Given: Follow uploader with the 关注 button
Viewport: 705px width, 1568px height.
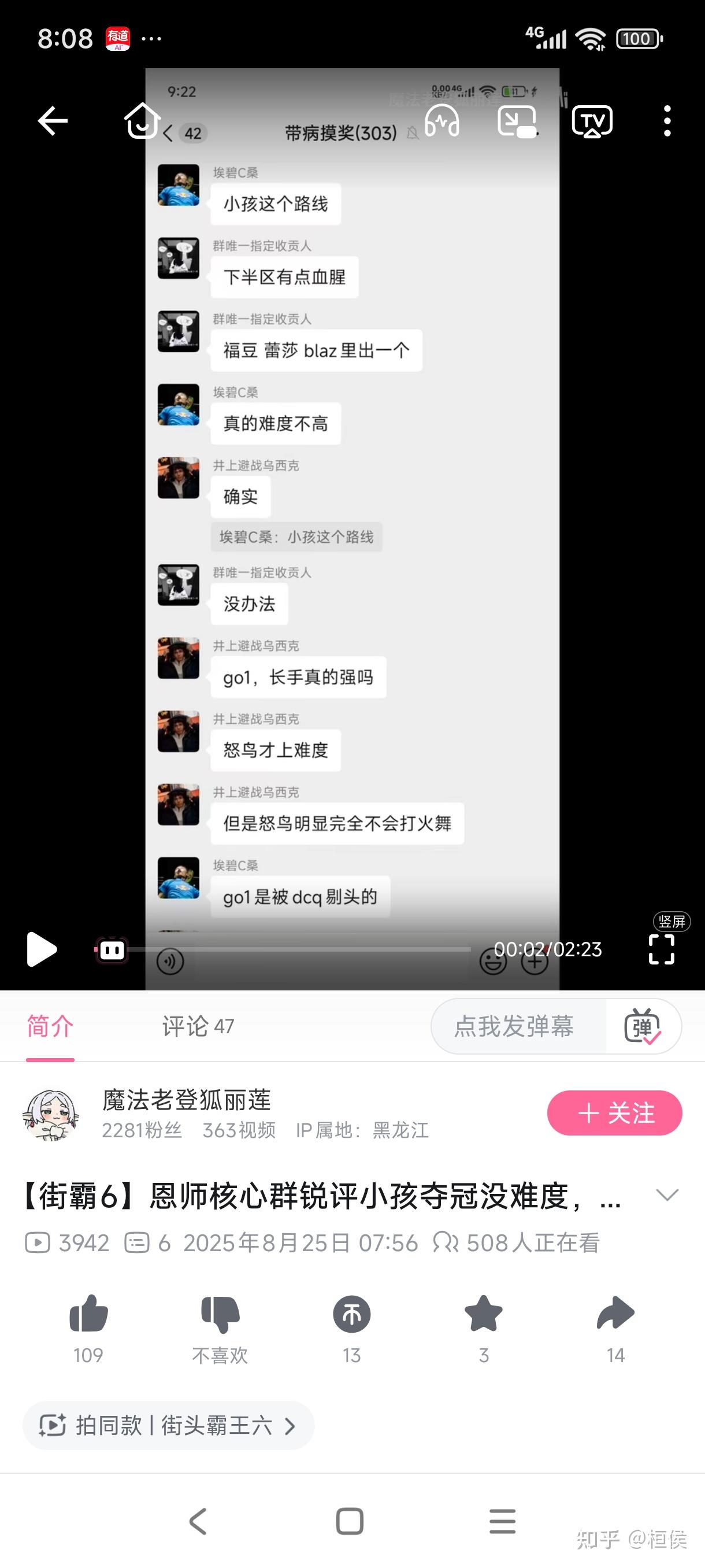Looking at the screenshot, I should 614,1114.
